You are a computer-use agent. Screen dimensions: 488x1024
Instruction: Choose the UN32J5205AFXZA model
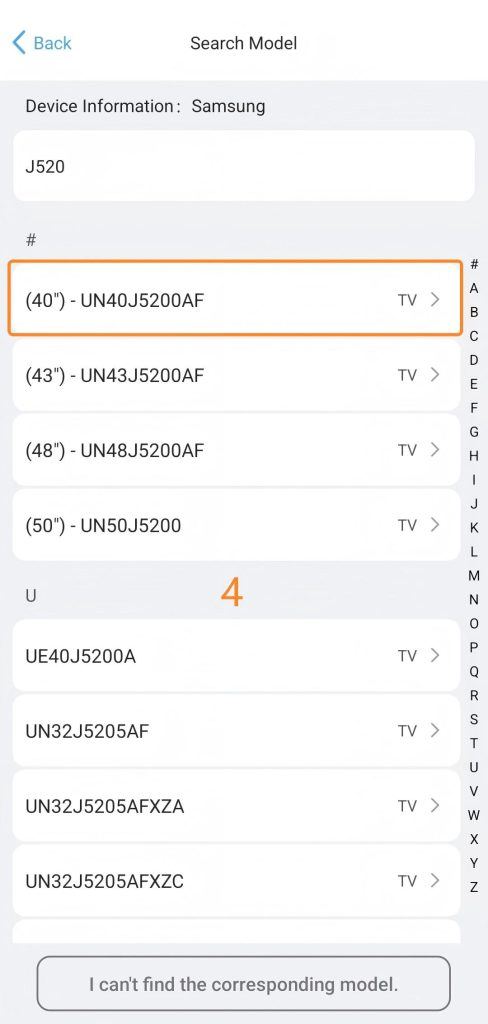coord(236,806)
